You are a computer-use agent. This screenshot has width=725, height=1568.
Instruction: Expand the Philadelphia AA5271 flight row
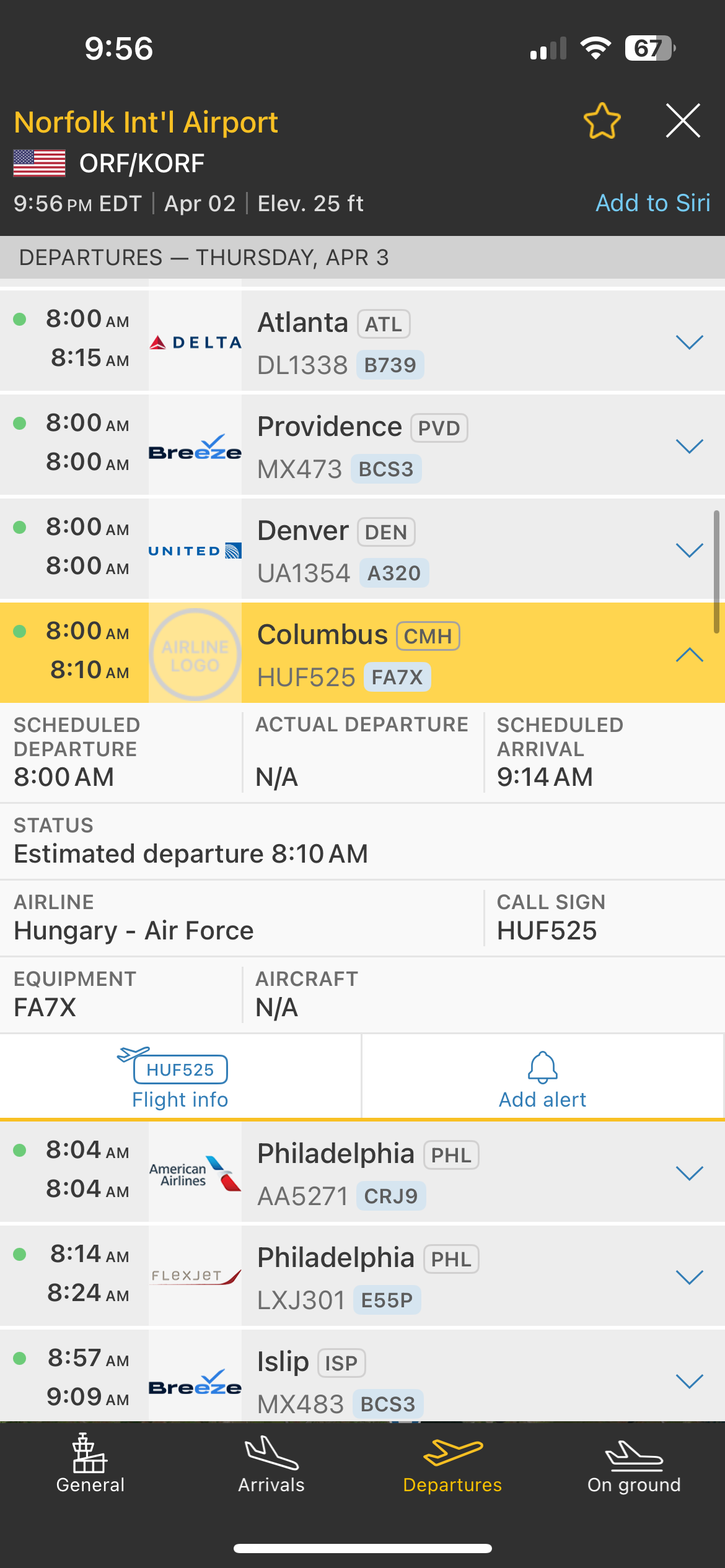(x=689, y=1173)
